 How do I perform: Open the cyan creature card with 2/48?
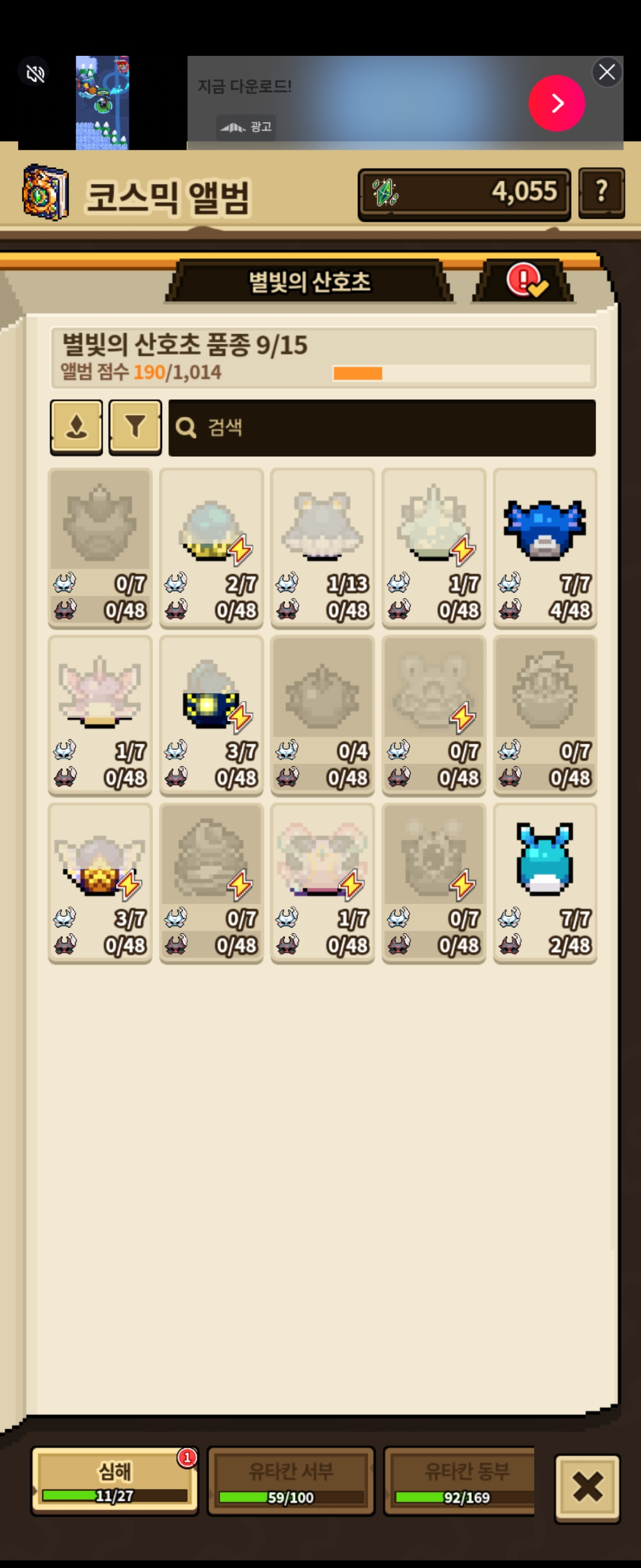click(x=545, y=883)
